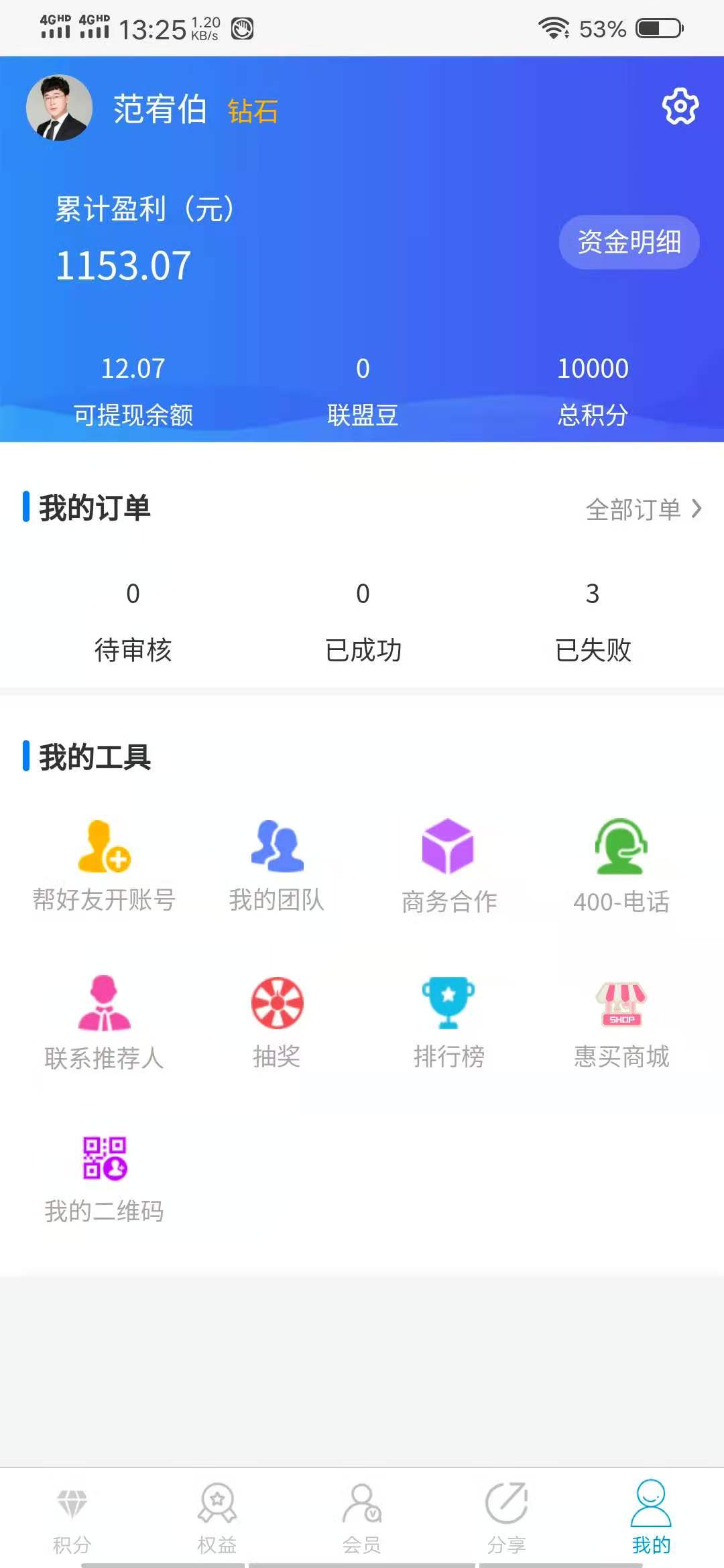Open the 分享 share tab
The width and height of the screenshot is (724, 1568).
pyautogui.click(x=506, y=1521)
